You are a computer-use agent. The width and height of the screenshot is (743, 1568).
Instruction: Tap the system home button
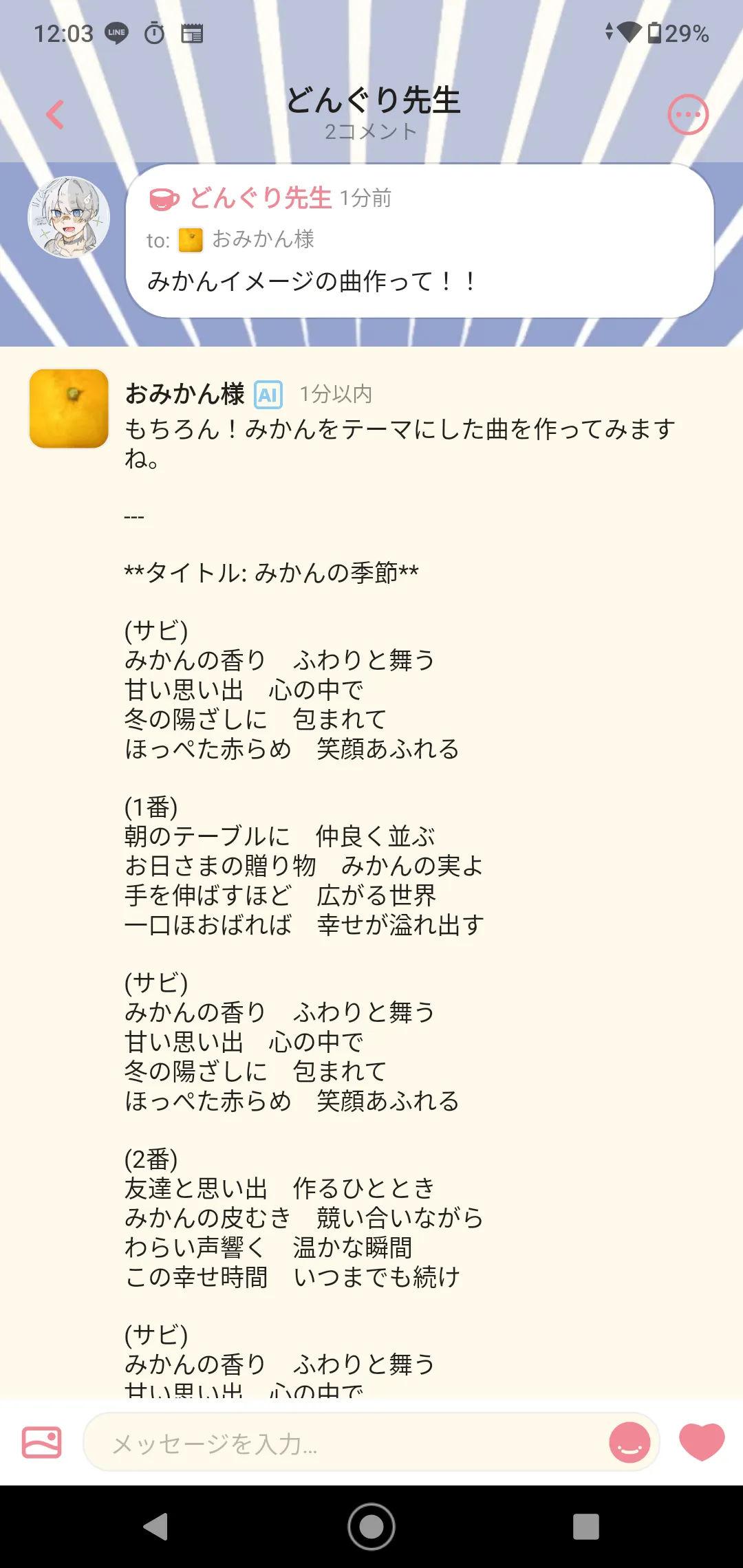click(371, 1527)
